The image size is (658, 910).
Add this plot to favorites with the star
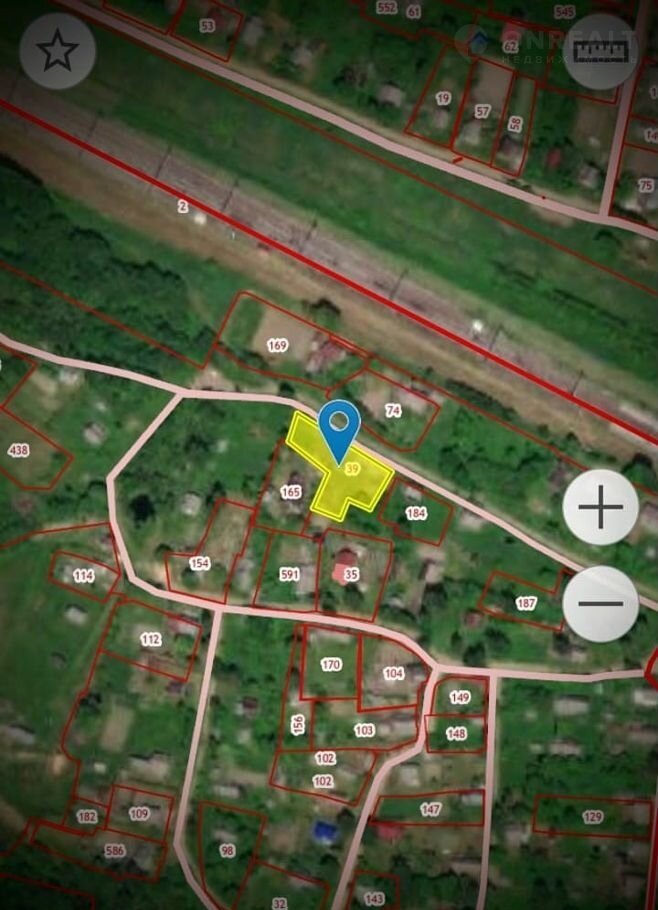pos(57,51)
